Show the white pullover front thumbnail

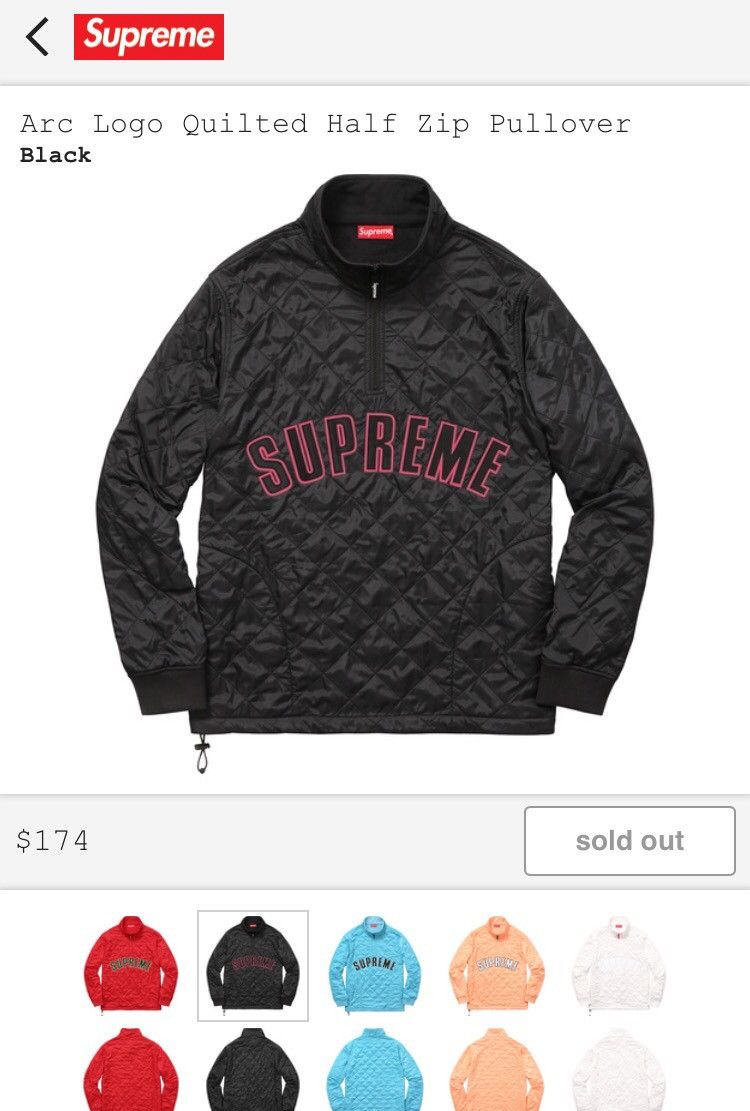coord(619,965)
